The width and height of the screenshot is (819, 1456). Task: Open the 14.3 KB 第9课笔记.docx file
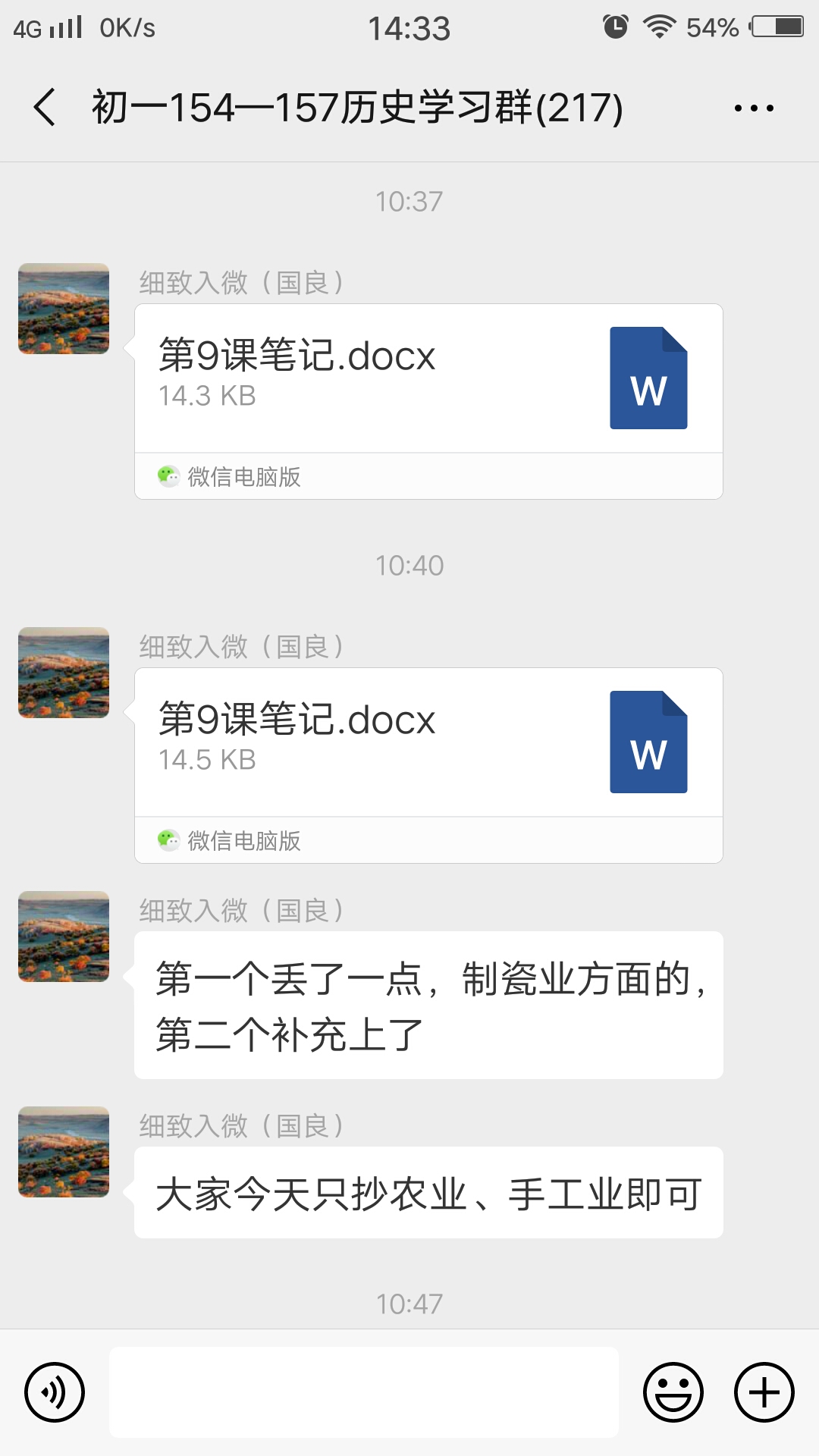point(428,401)
